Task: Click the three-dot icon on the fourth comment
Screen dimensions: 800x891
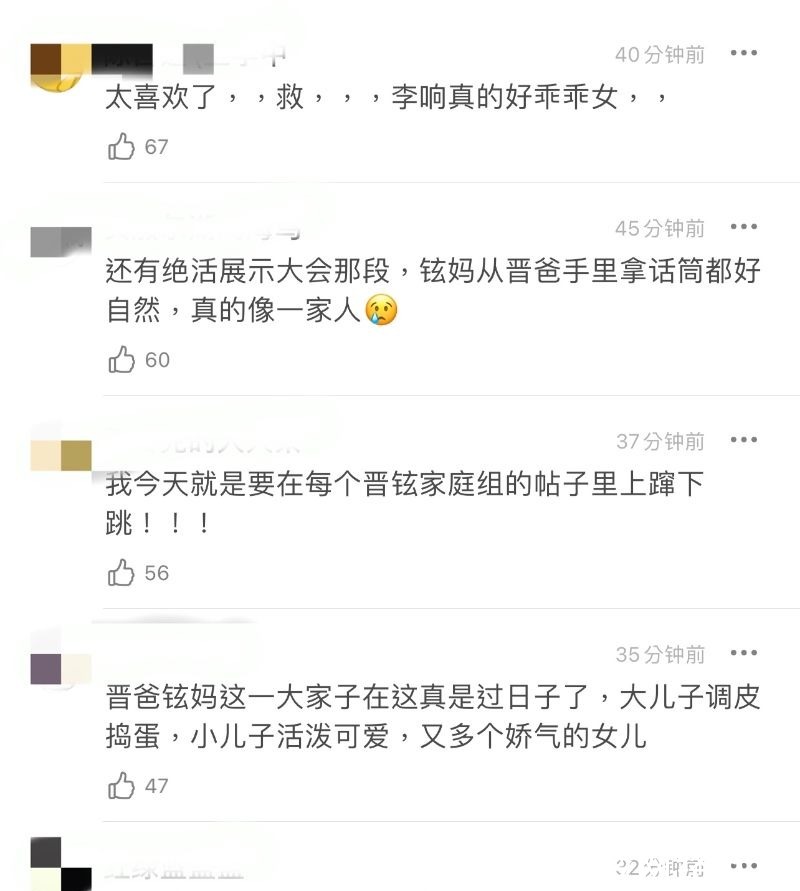Action: pos(744,655)
